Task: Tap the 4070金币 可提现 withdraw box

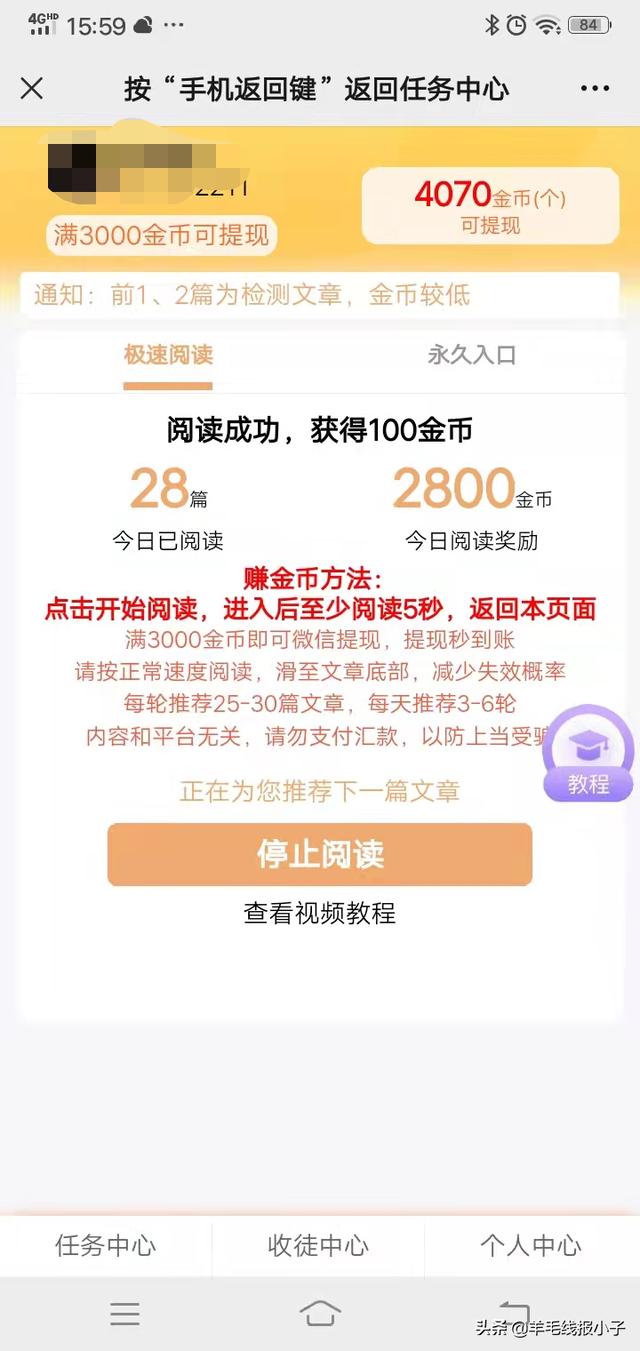Action: coord(490,206)
